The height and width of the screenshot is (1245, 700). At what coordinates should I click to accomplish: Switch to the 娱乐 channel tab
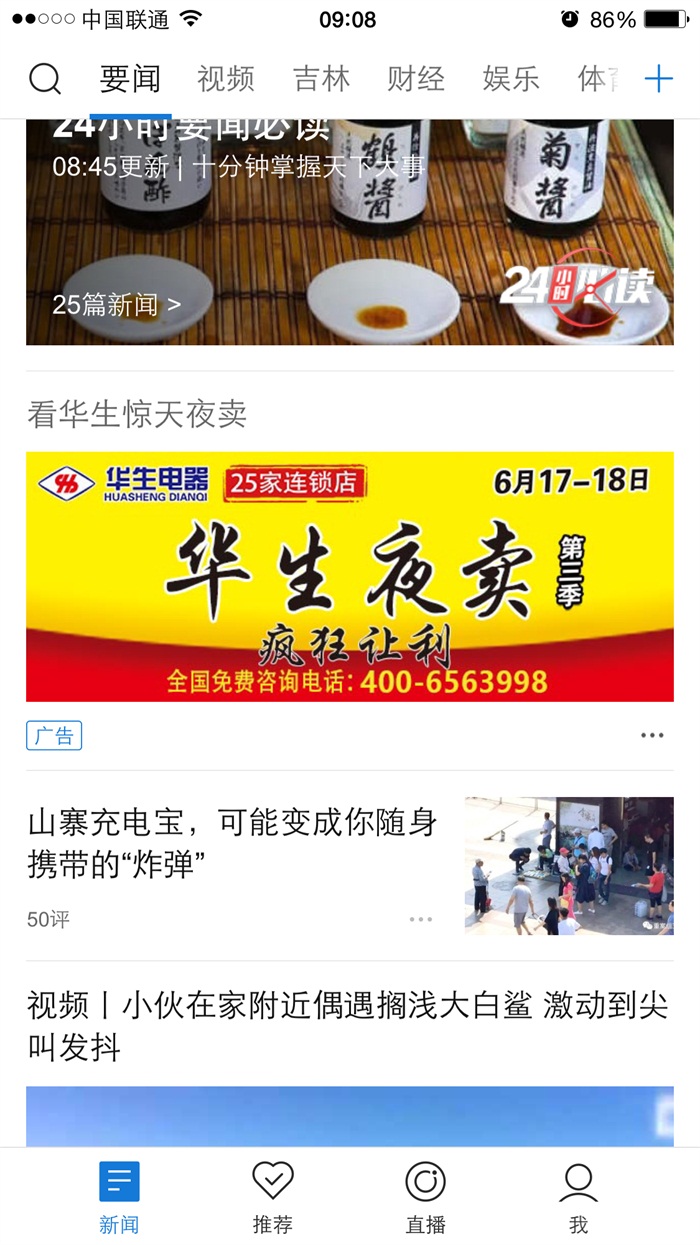(511, 78)
